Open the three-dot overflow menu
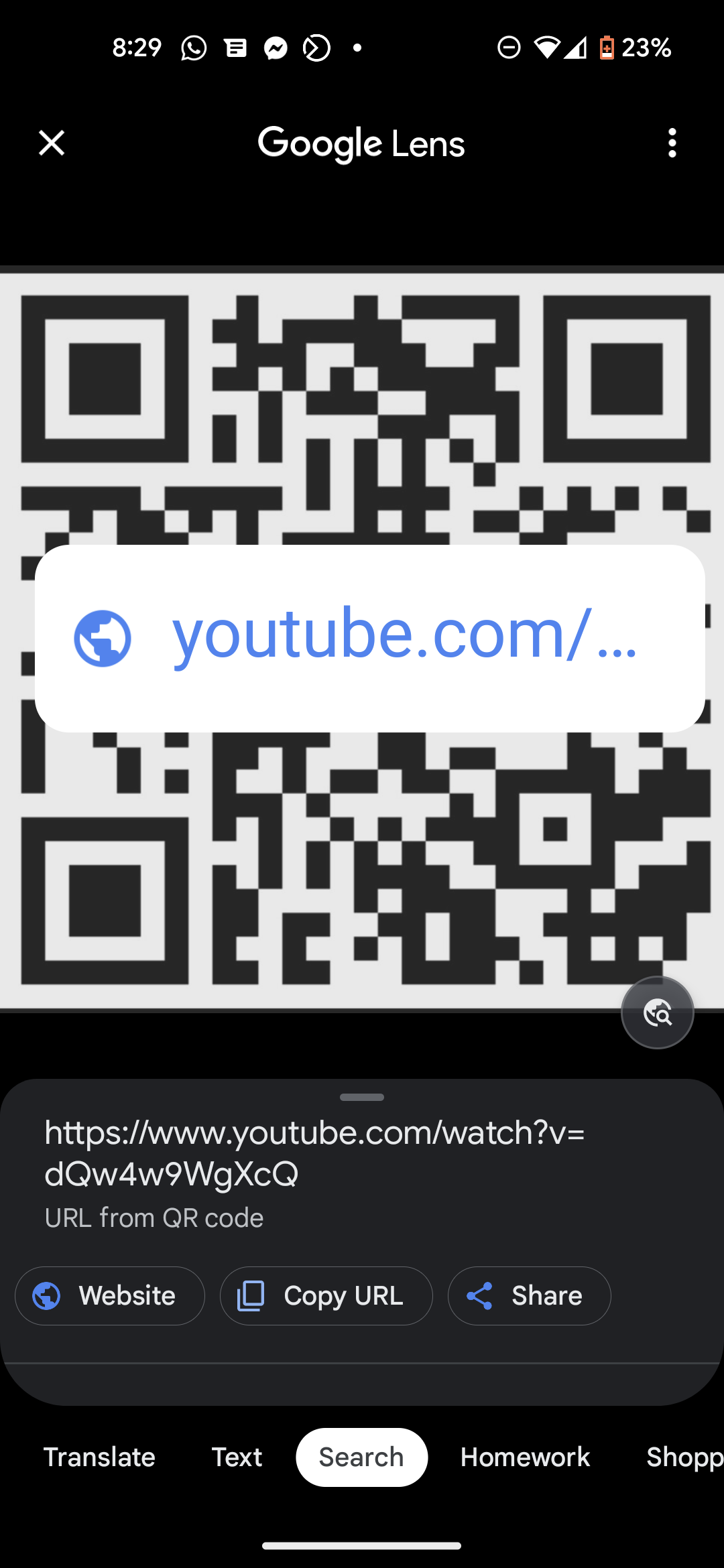Screen dimensions: 724x1568 pos(672,143)
